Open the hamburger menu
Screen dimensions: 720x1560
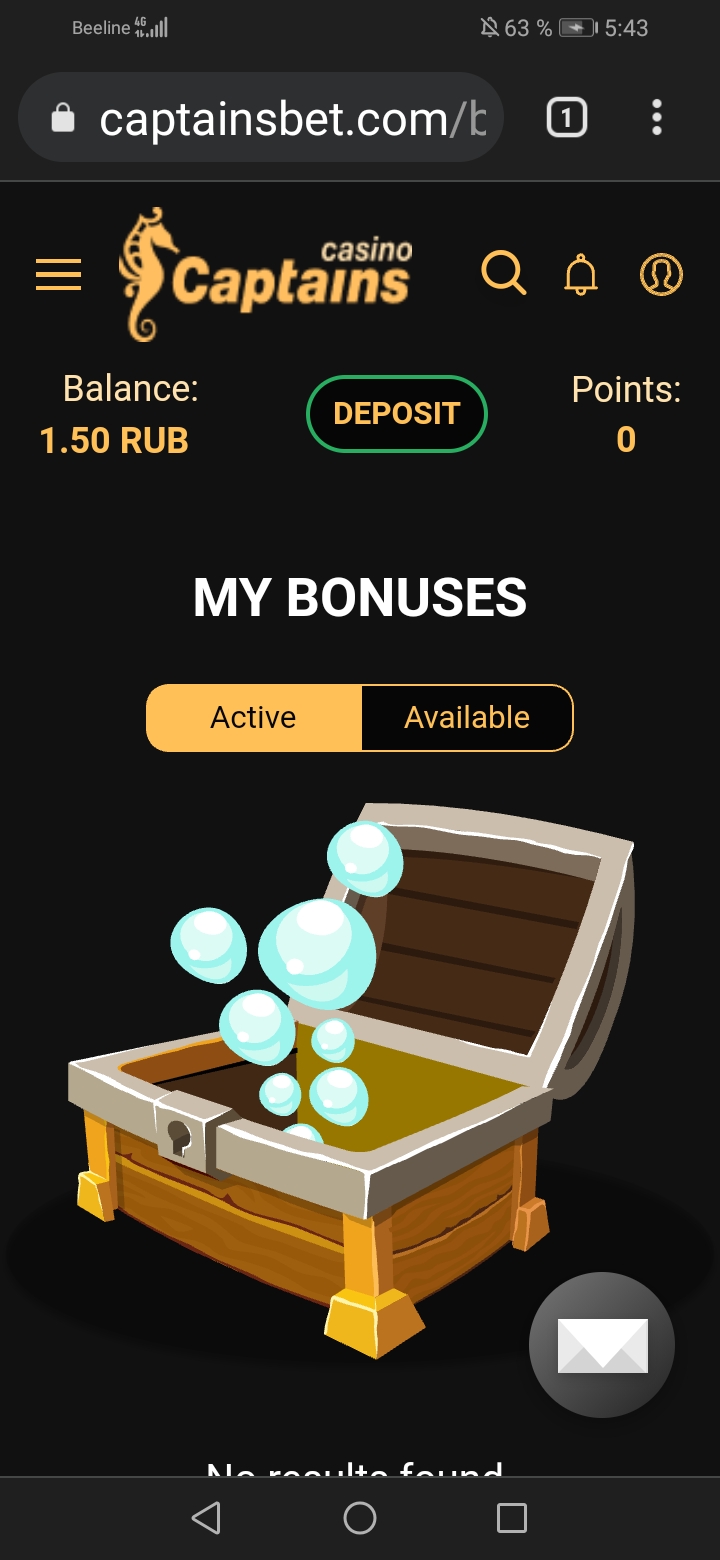click(58, 274)
